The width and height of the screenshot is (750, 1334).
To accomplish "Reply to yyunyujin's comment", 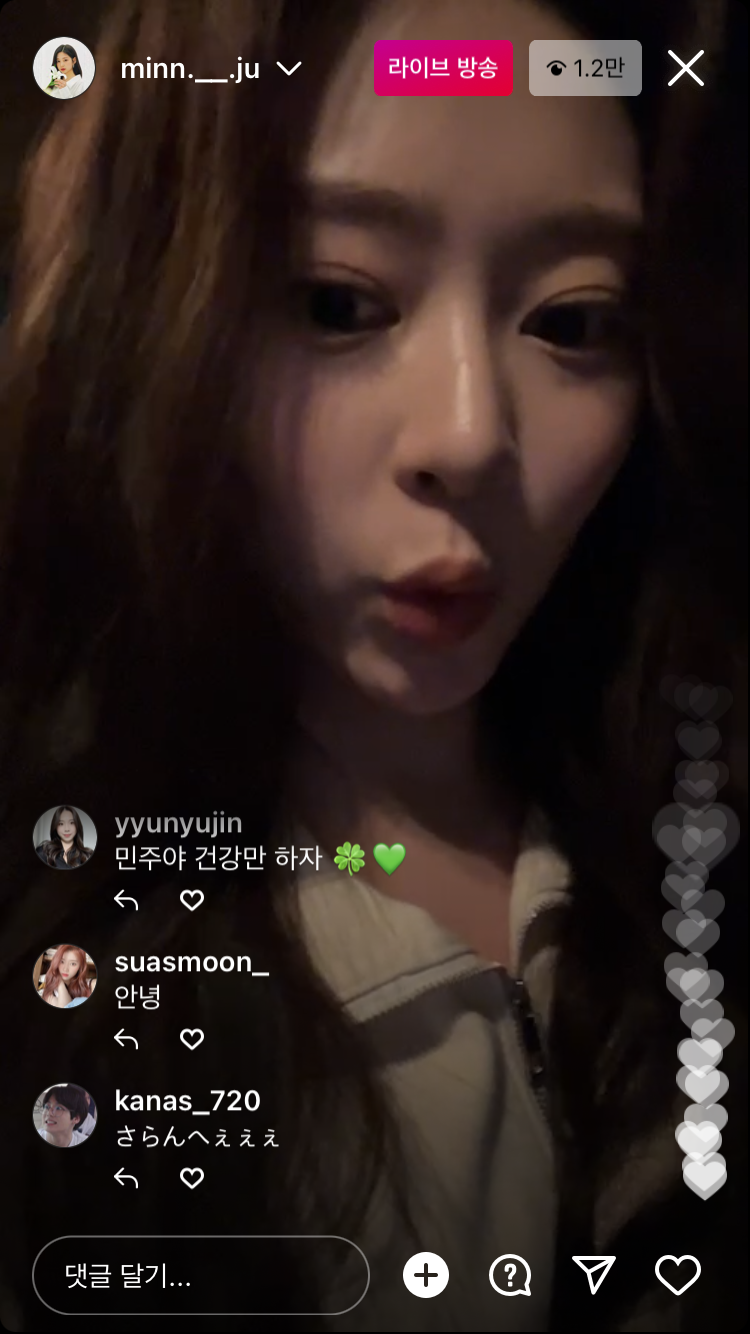I will (x=126, y=901).
